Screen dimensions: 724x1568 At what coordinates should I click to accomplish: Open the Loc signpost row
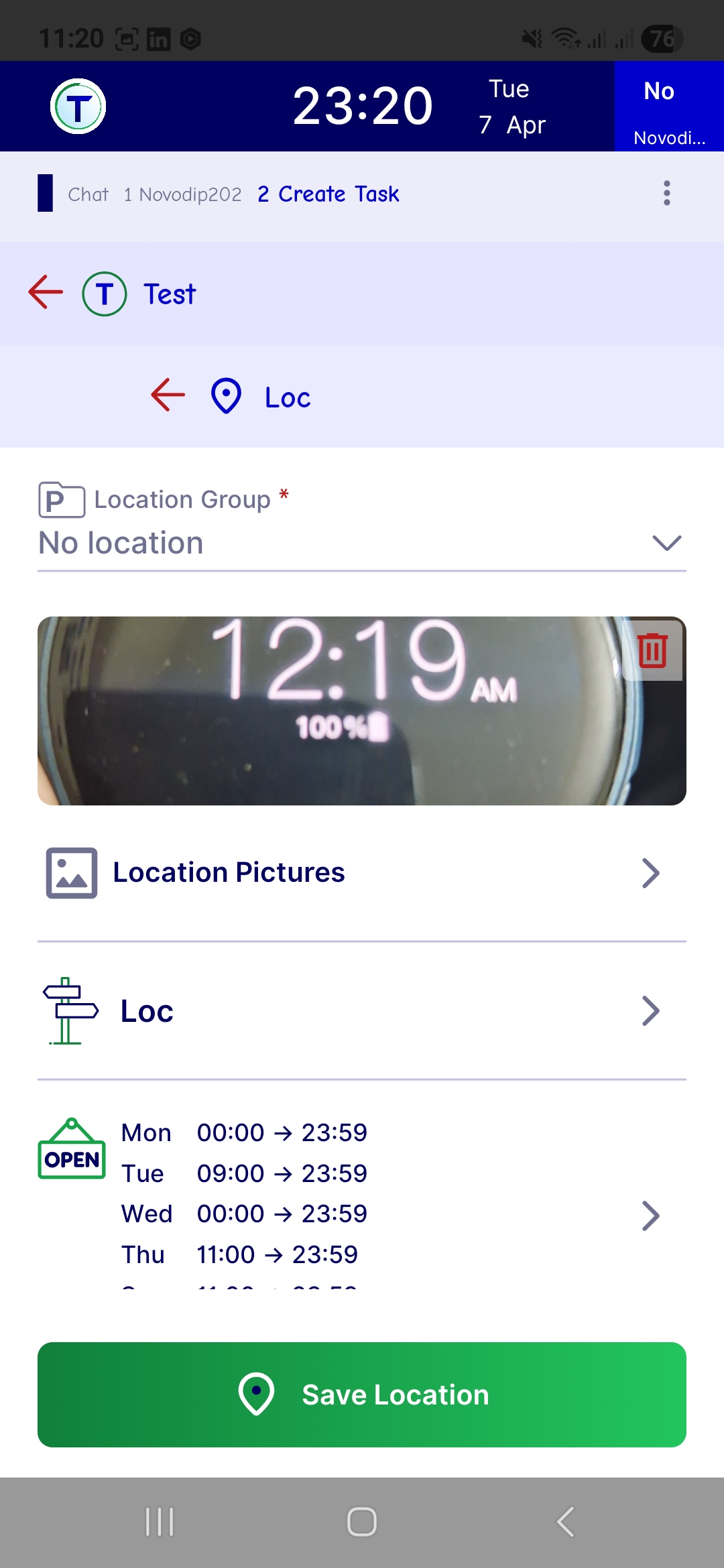[x=362, y=1010]
